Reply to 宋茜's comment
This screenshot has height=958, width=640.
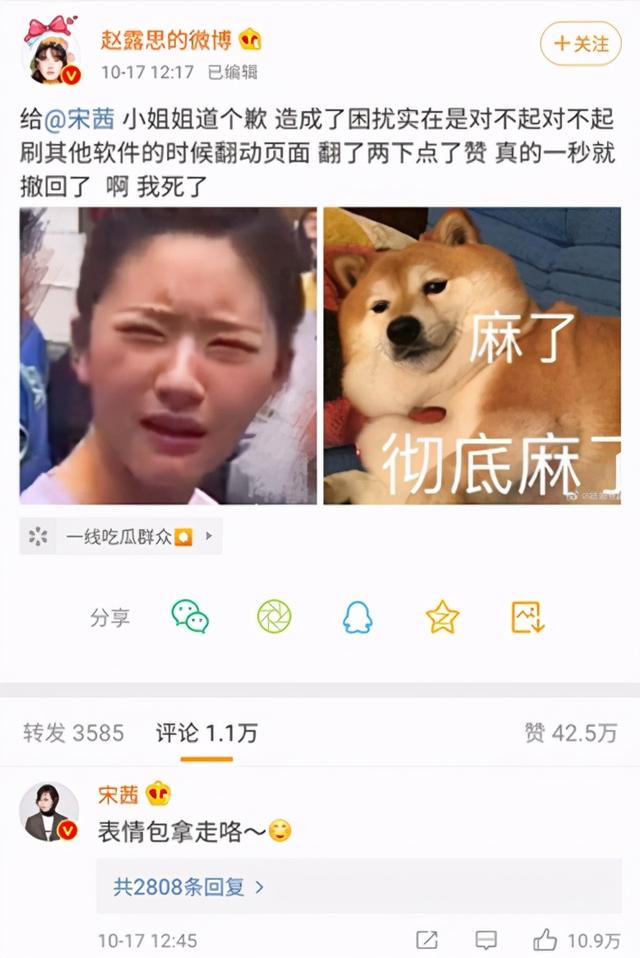pyautogui.click(x=485, y=940)
